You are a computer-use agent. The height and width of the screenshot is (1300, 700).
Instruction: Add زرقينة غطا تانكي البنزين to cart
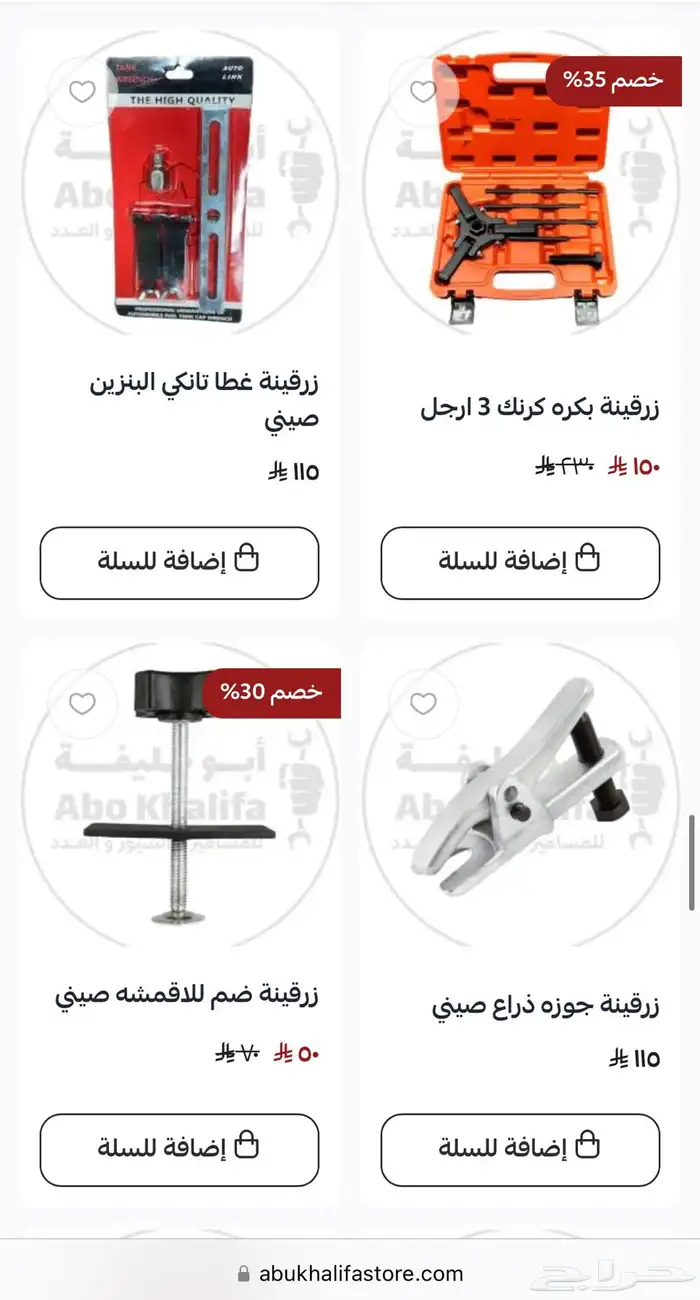click(179, 562)
